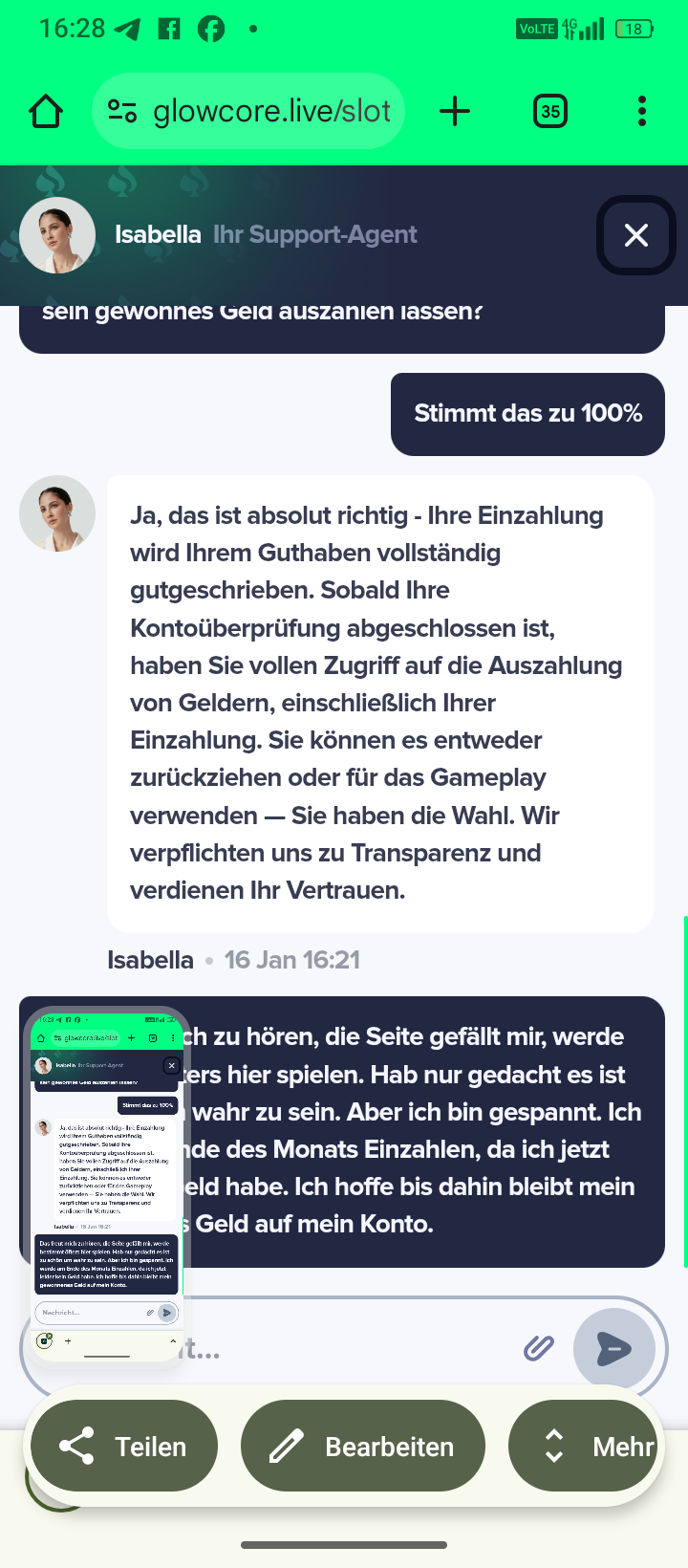Close the support chat with Isabella
Viewport: 688px width, 1568px height.
pos(636,235)
